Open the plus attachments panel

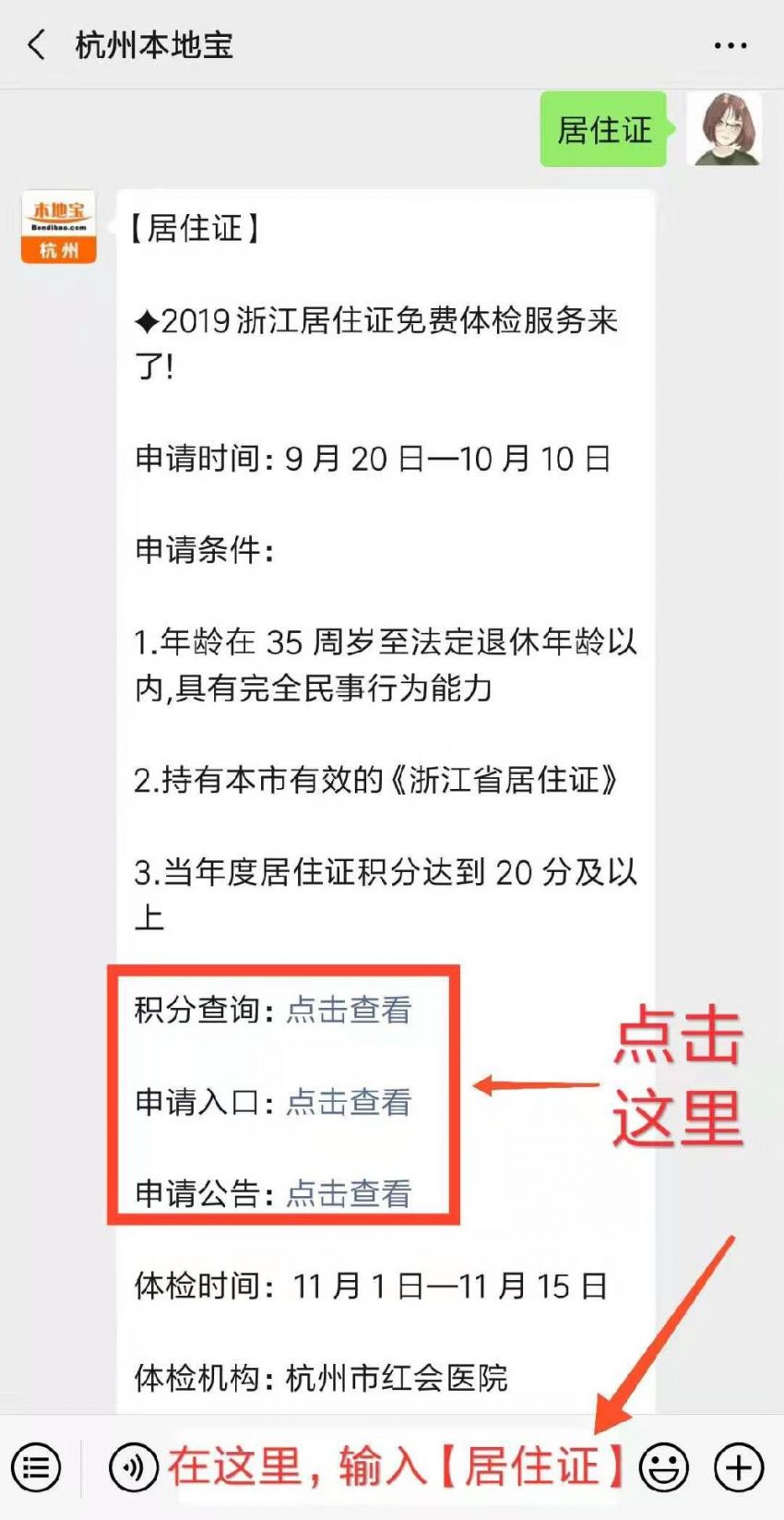coord(740,1467)
